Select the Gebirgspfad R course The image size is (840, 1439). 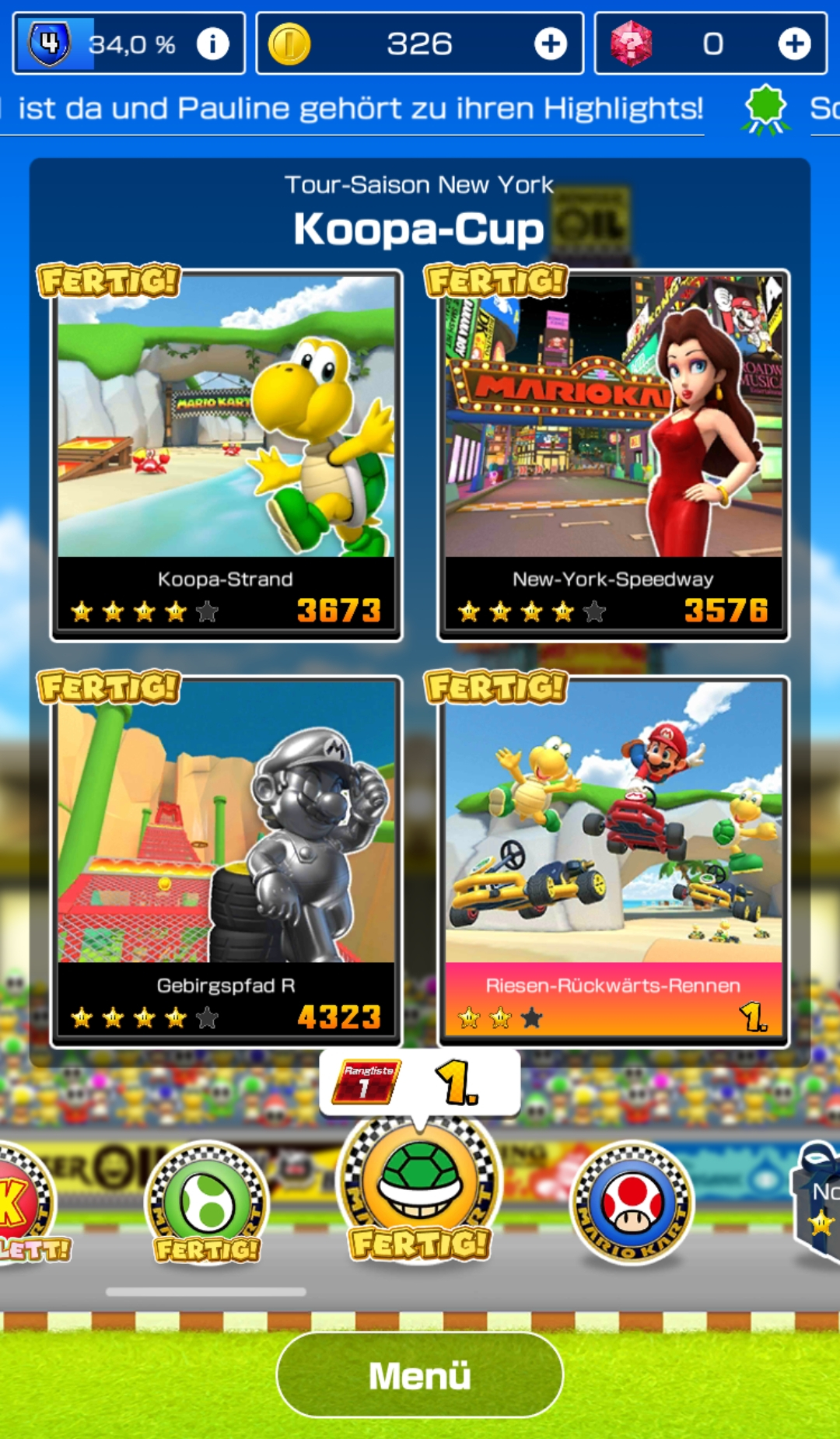click(226, 861)
